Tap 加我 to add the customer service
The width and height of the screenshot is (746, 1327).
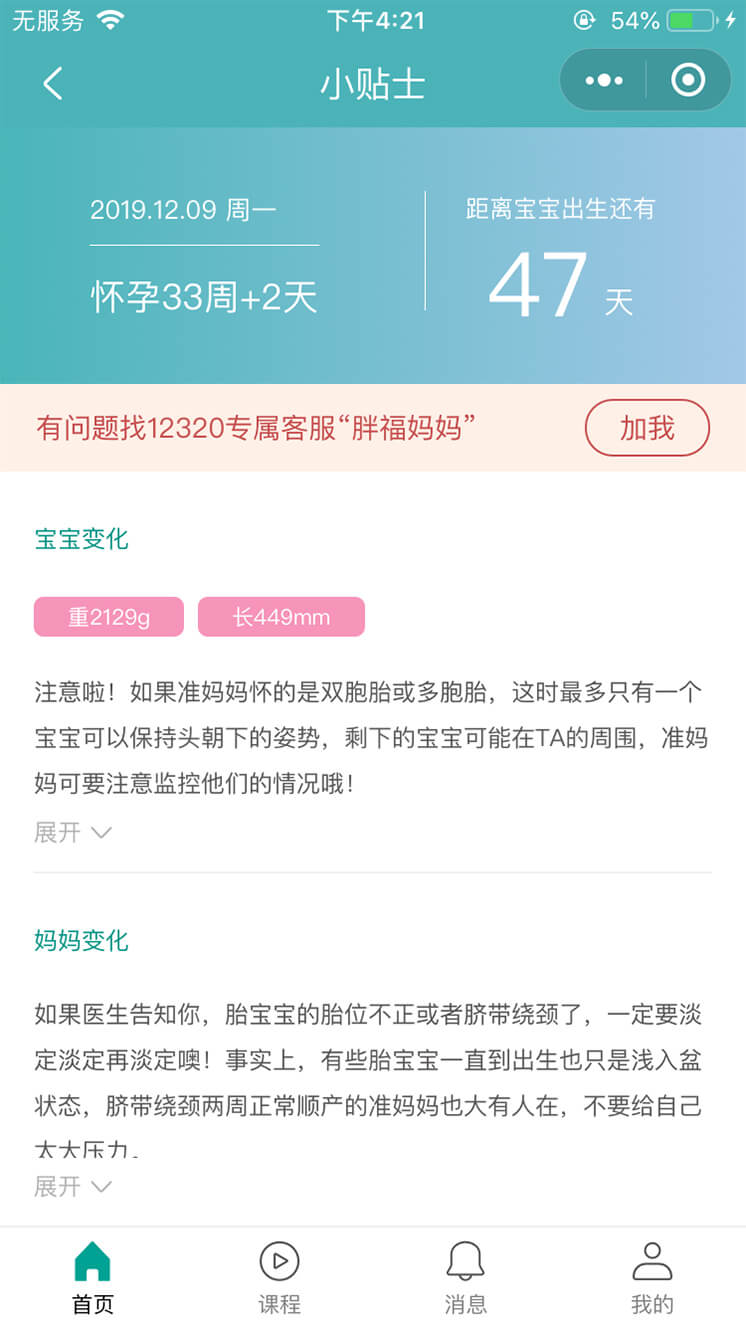click(x=647, y=428)
